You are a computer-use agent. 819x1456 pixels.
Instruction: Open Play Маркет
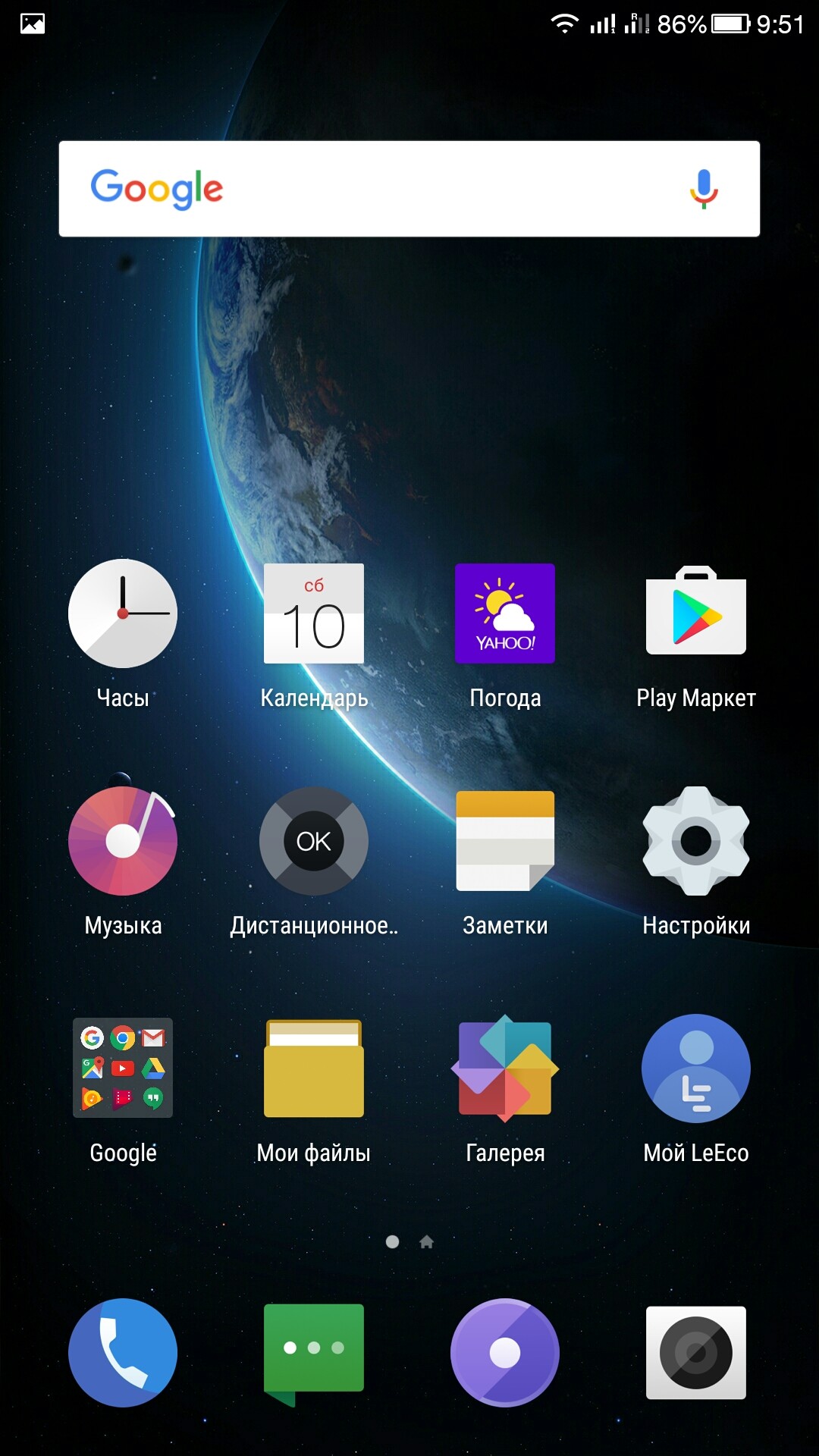(696, 613)
